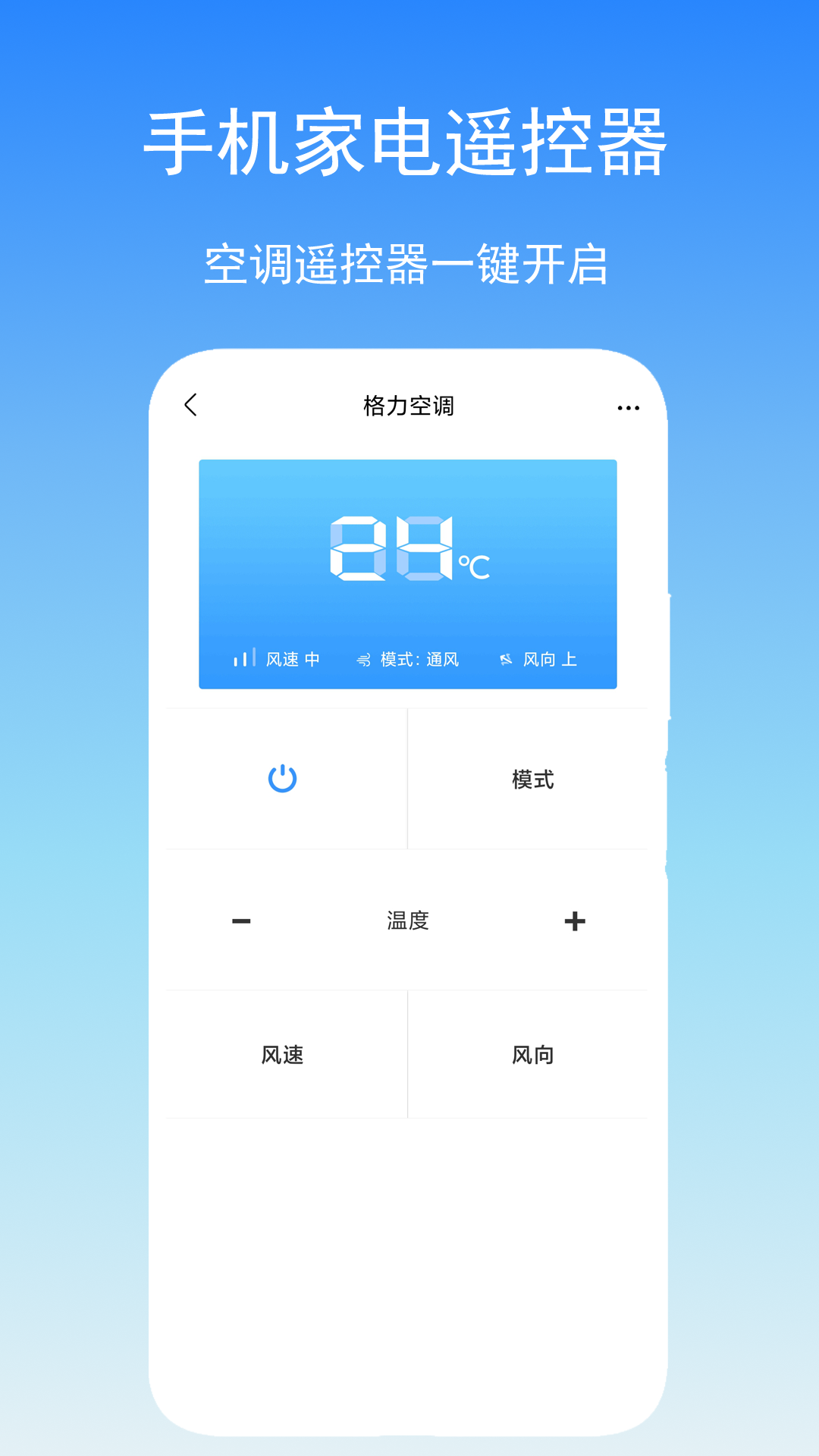Expand the overflow options with the ellipsis

coord(626,407)
